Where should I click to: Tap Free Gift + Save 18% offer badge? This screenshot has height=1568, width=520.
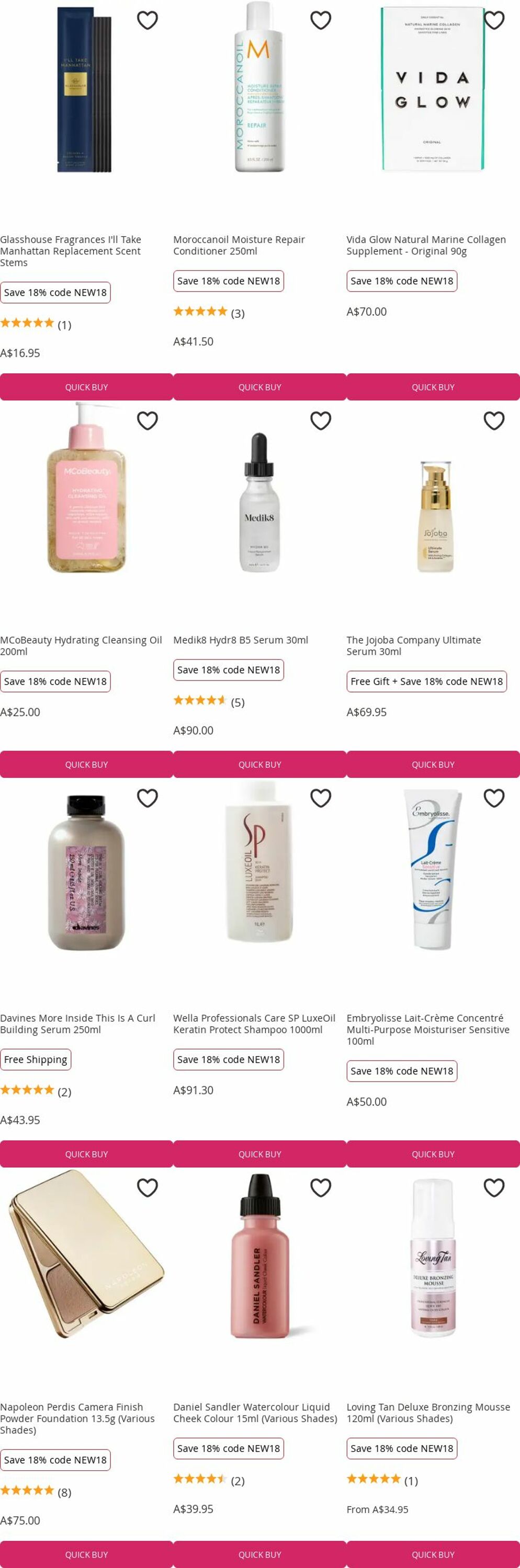[426, 681]
